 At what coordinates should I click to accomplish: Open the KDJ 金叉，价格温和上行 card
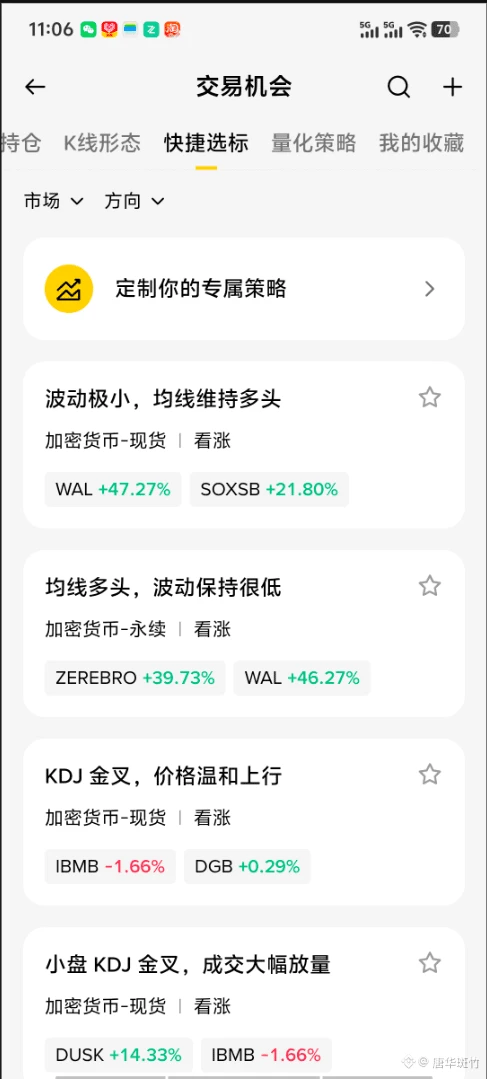244,822
